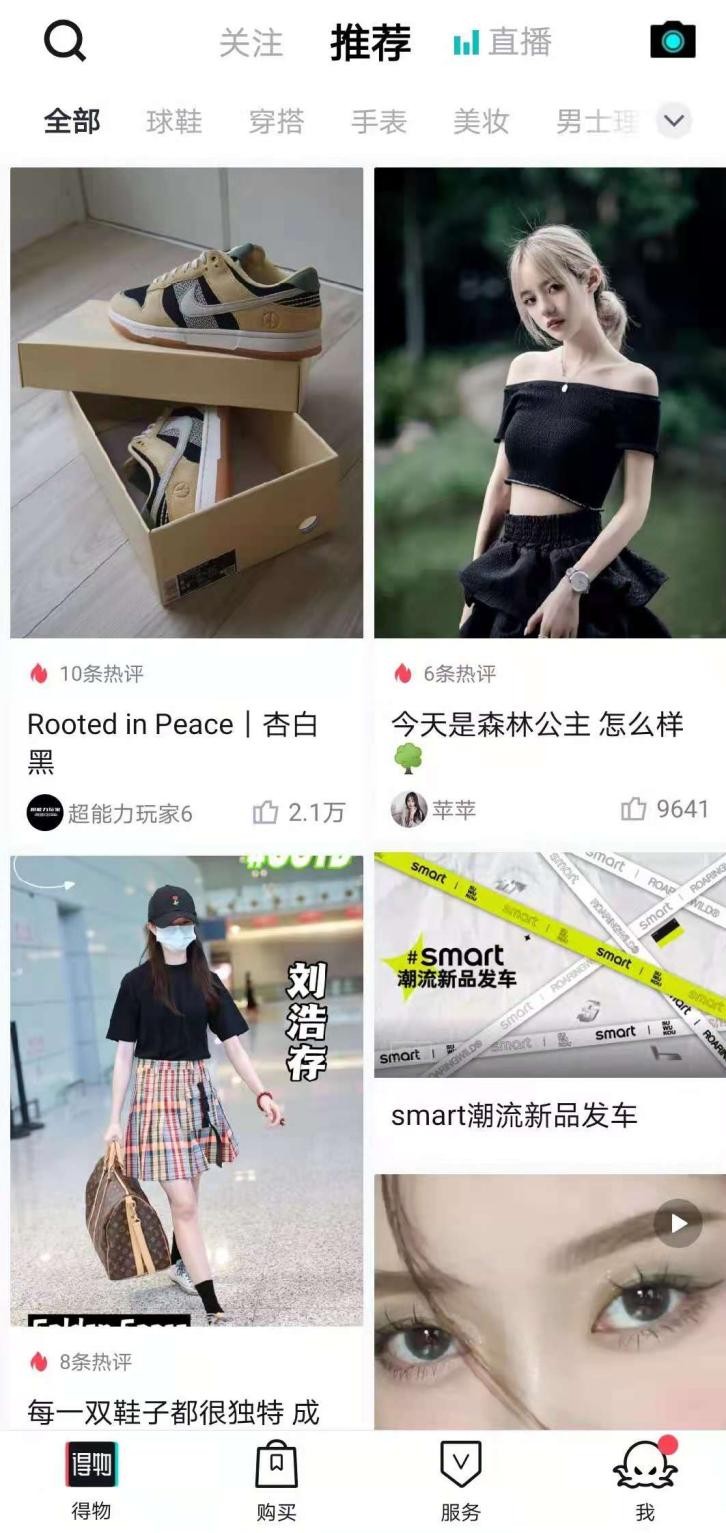Open the 今天是森林公主 post
Viewport: 726px width, 1533px height.
pyautogui.click(x=550, y=402)
